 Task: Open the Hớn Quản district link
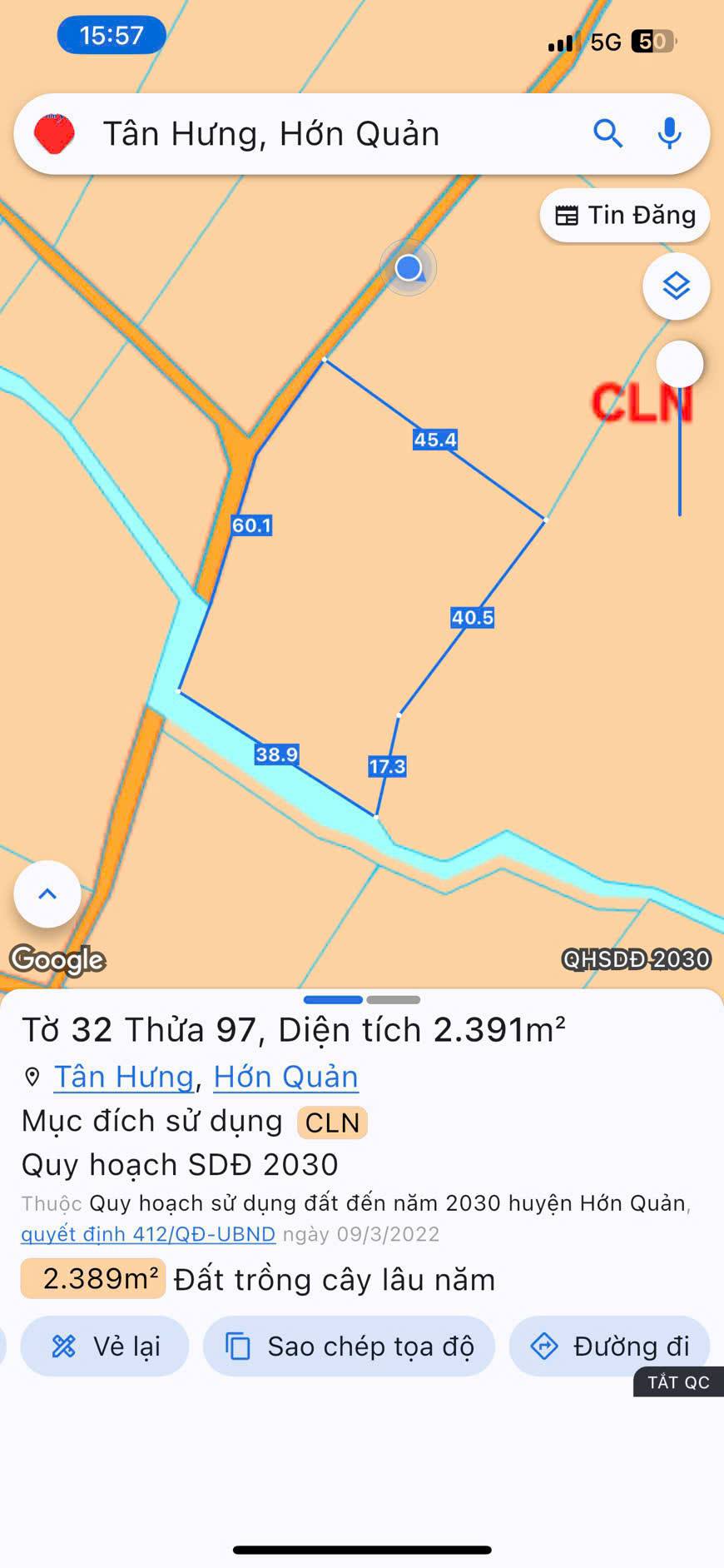[x=285, y=1076]
